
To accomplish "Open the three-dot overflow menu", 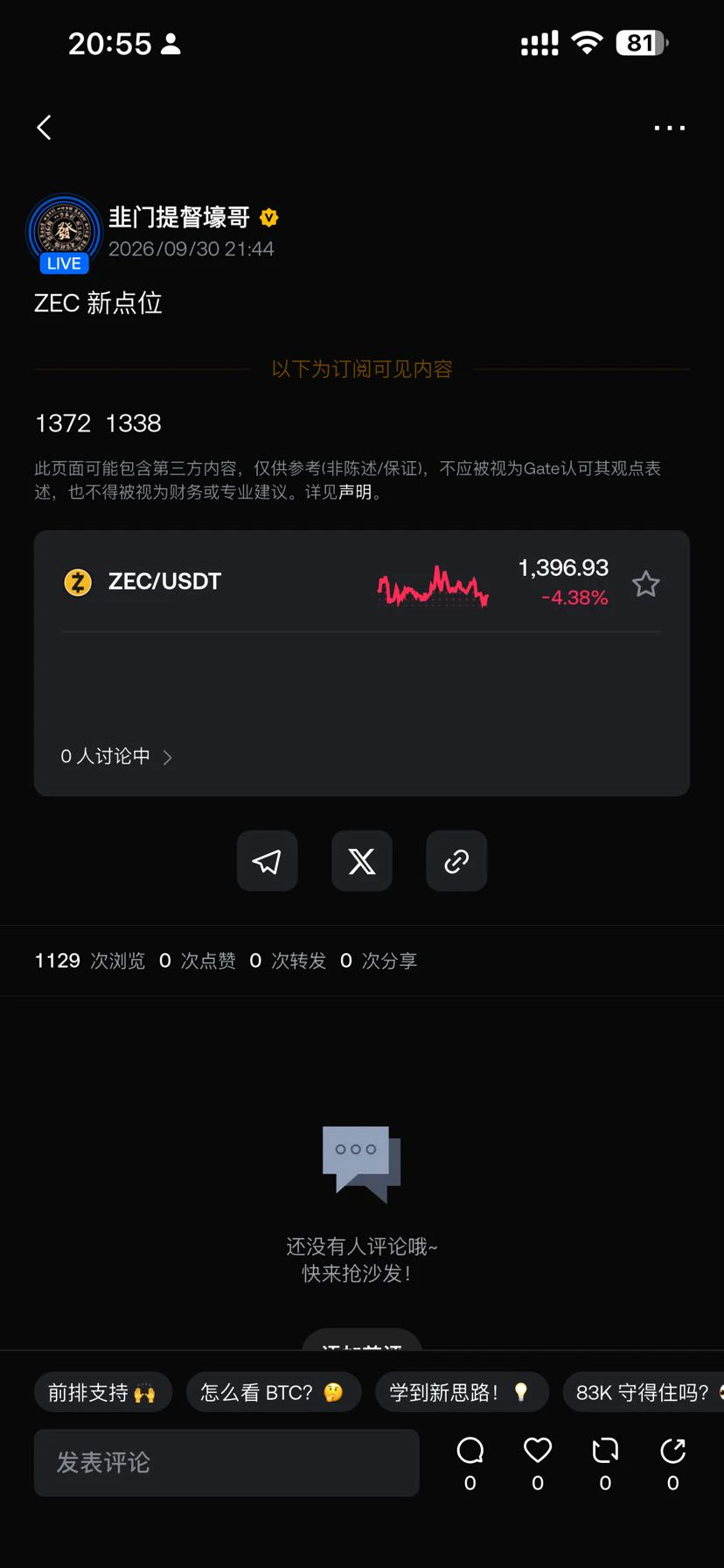I will (x=670, y=128).
